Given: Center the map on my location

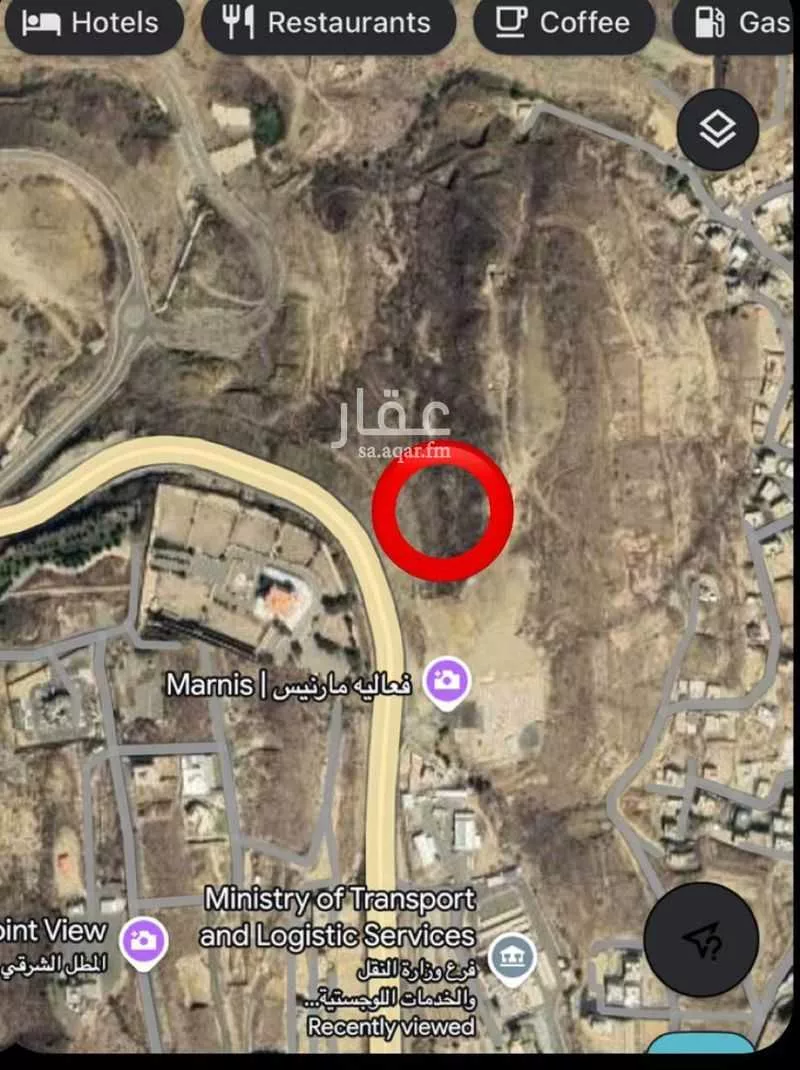Looking at the screenshot, I should point(703,938).
